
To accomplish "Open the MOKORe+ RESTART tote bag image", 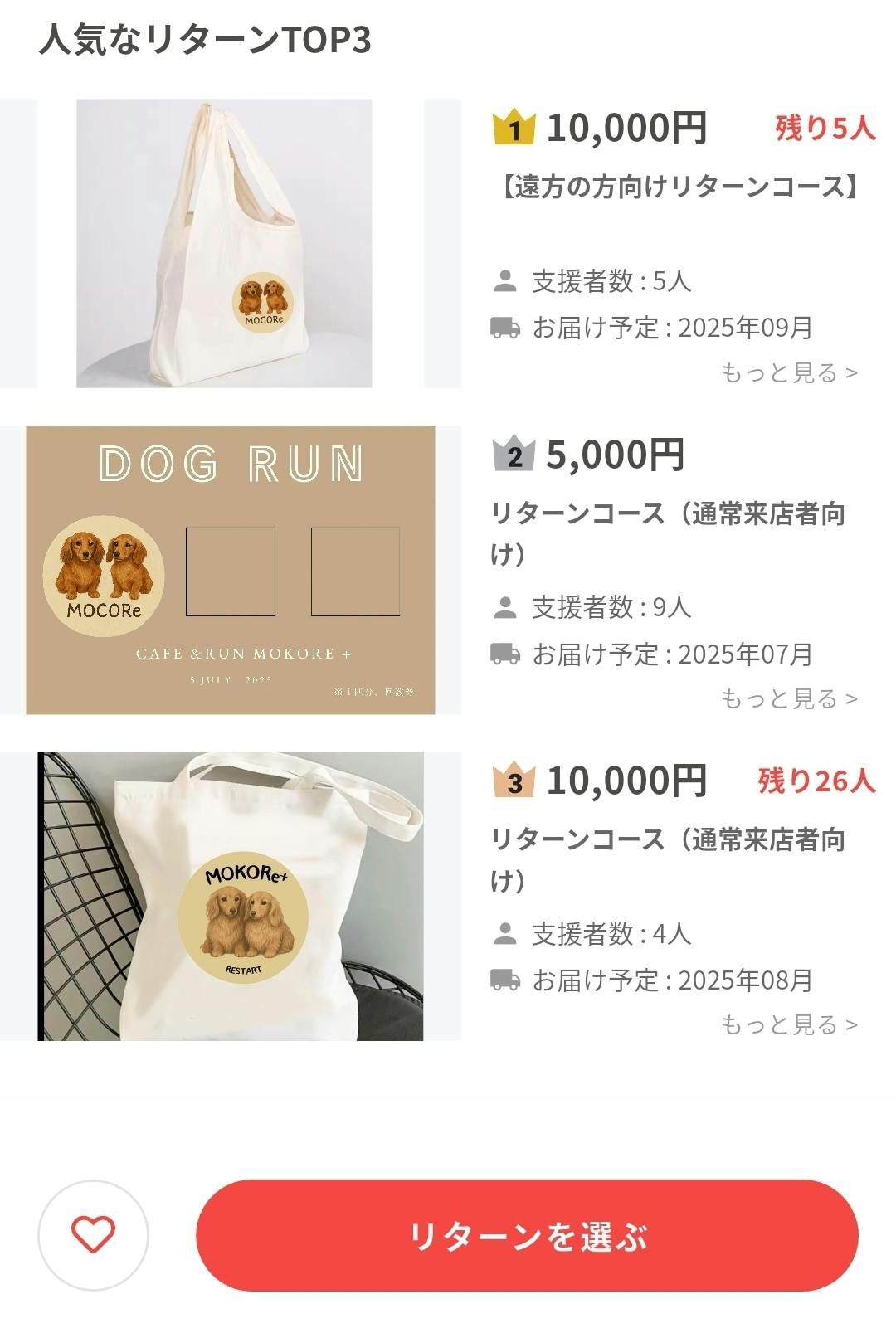I will click(x=230, y=897).
